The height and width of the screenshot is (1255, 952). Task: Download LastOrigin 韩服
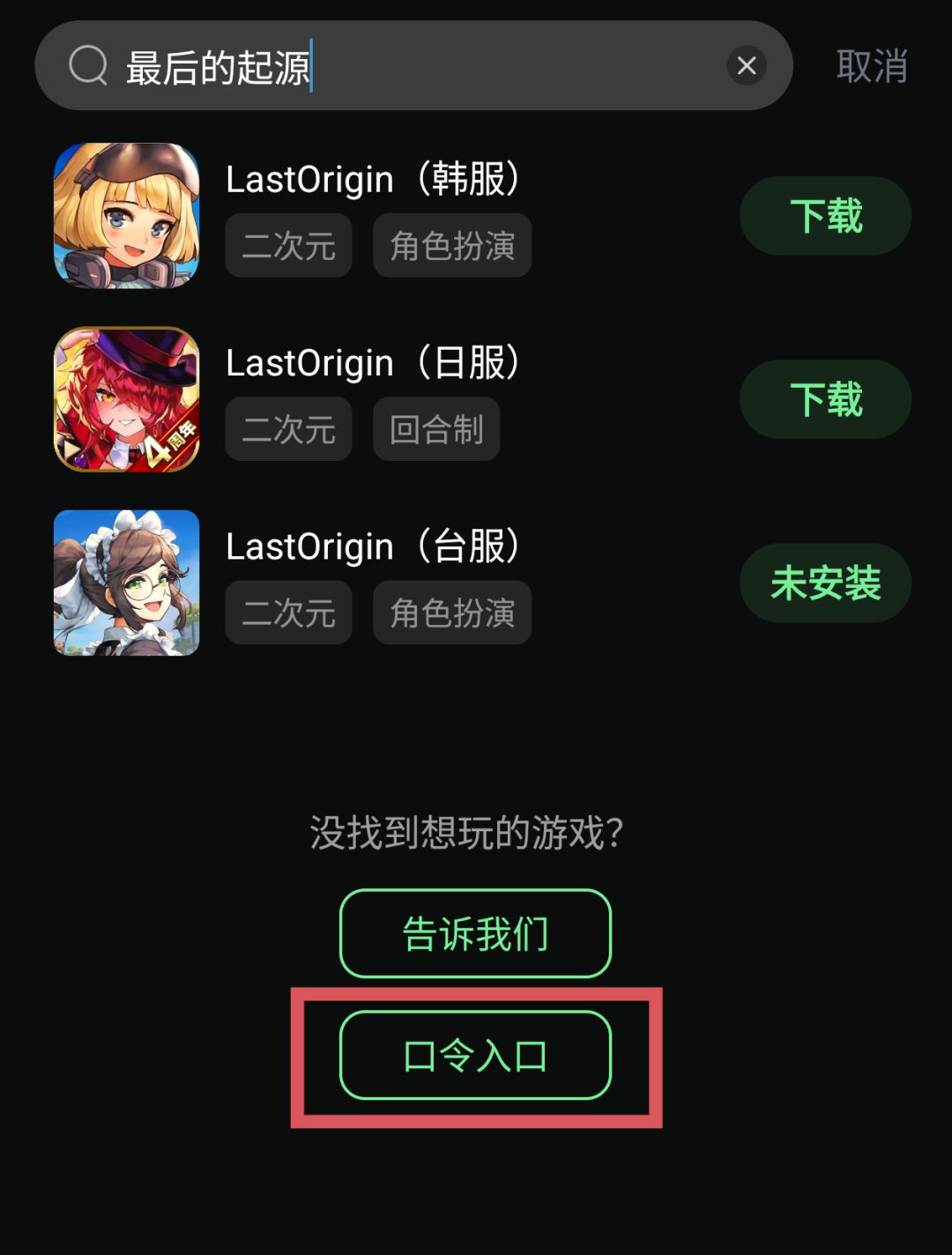[825, 215]
